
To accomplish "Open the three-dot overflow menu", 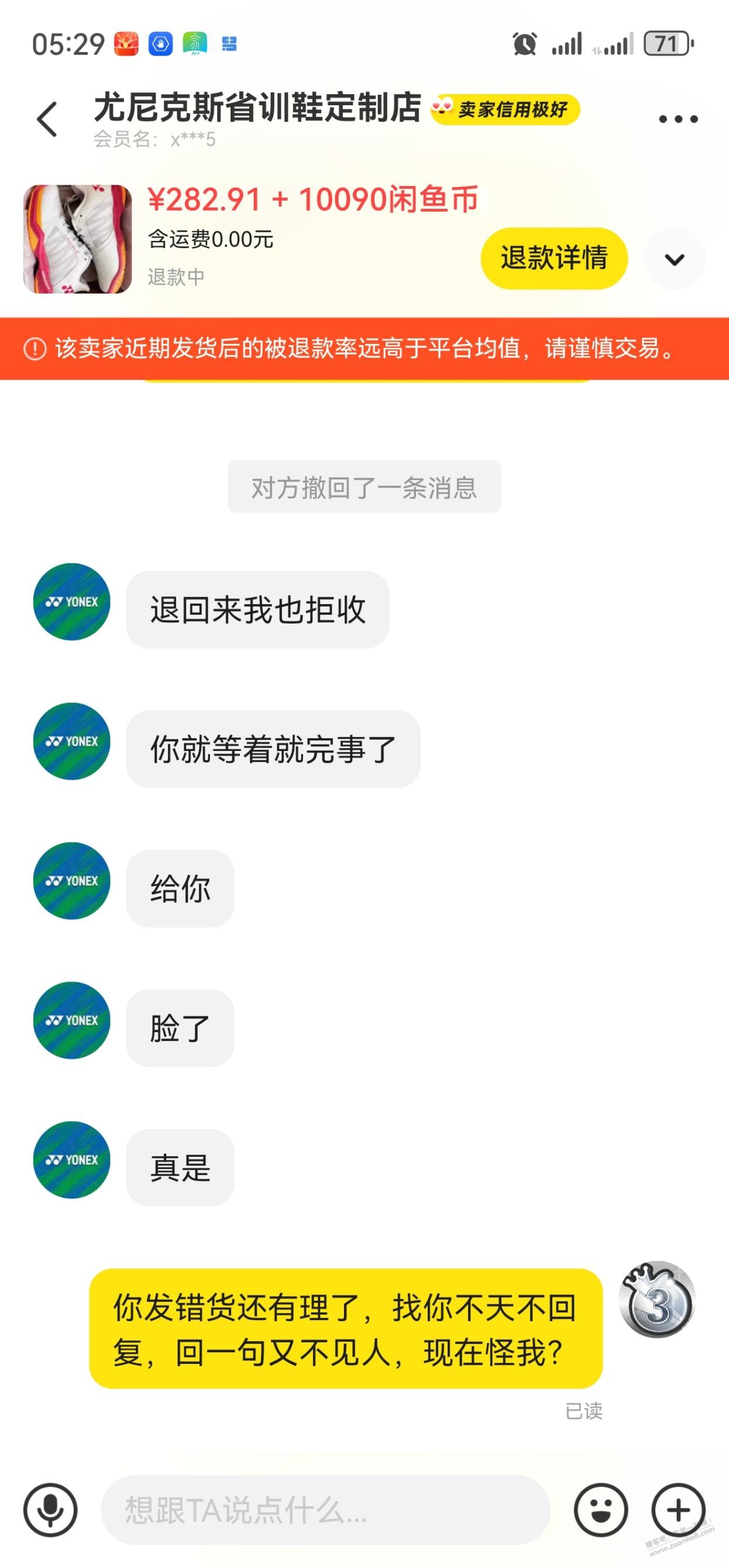I will point(678,119).
